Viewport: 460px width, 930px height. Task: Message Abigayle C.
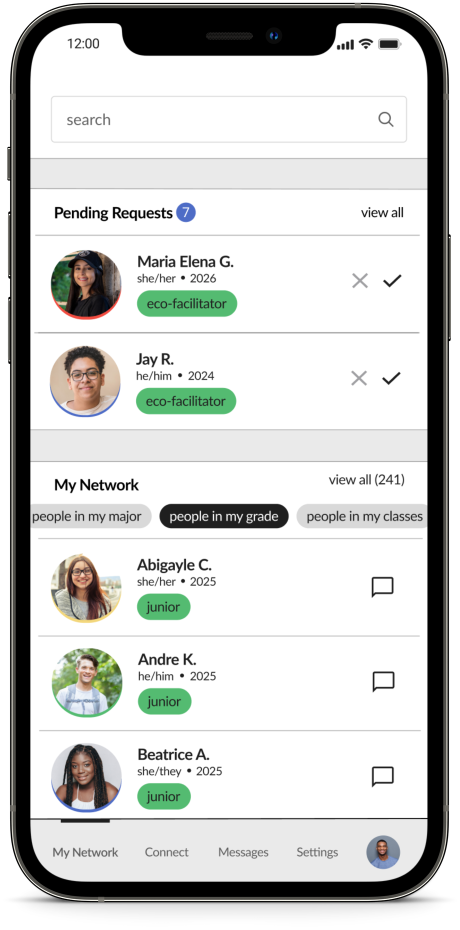click(382, 587)
